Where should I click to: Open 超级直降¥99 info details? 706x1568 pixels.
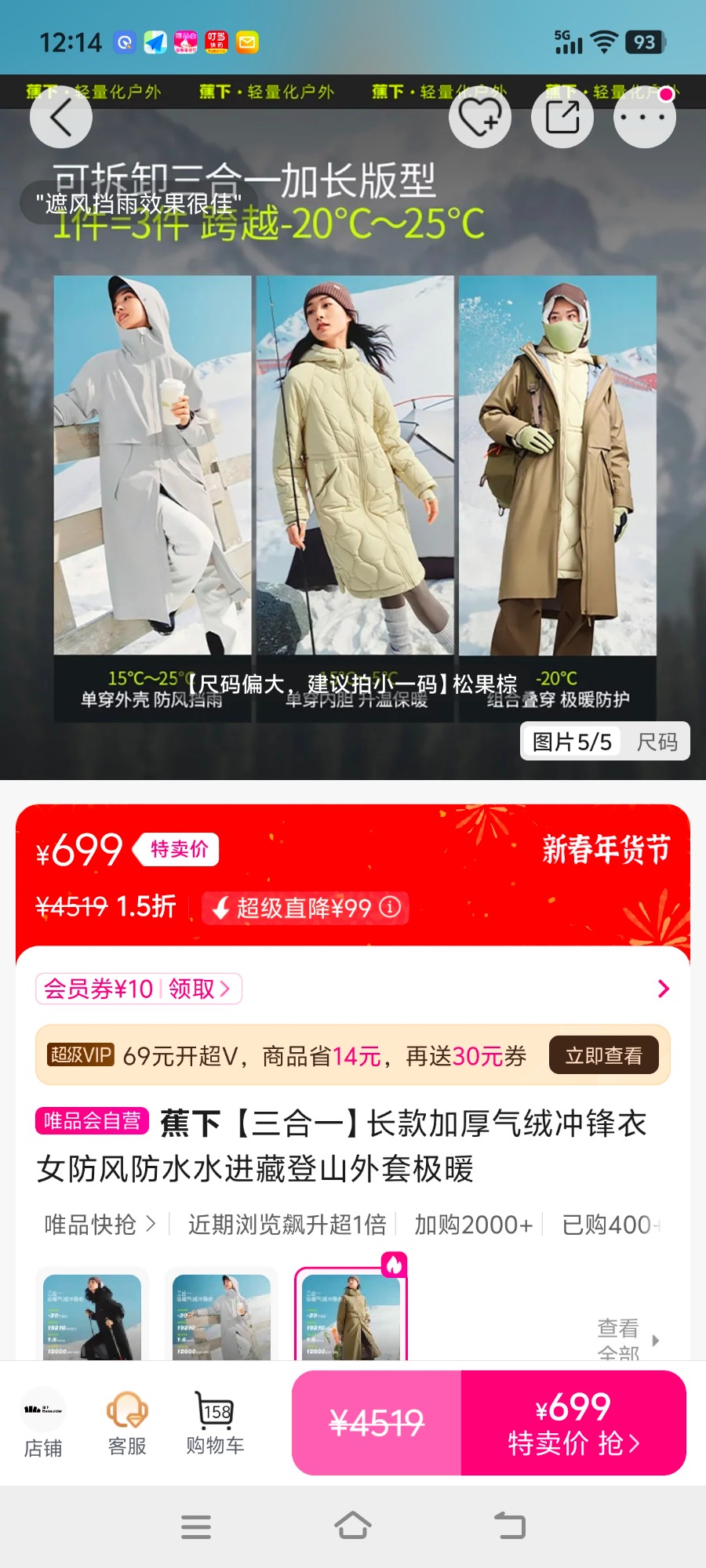[390, 907]
